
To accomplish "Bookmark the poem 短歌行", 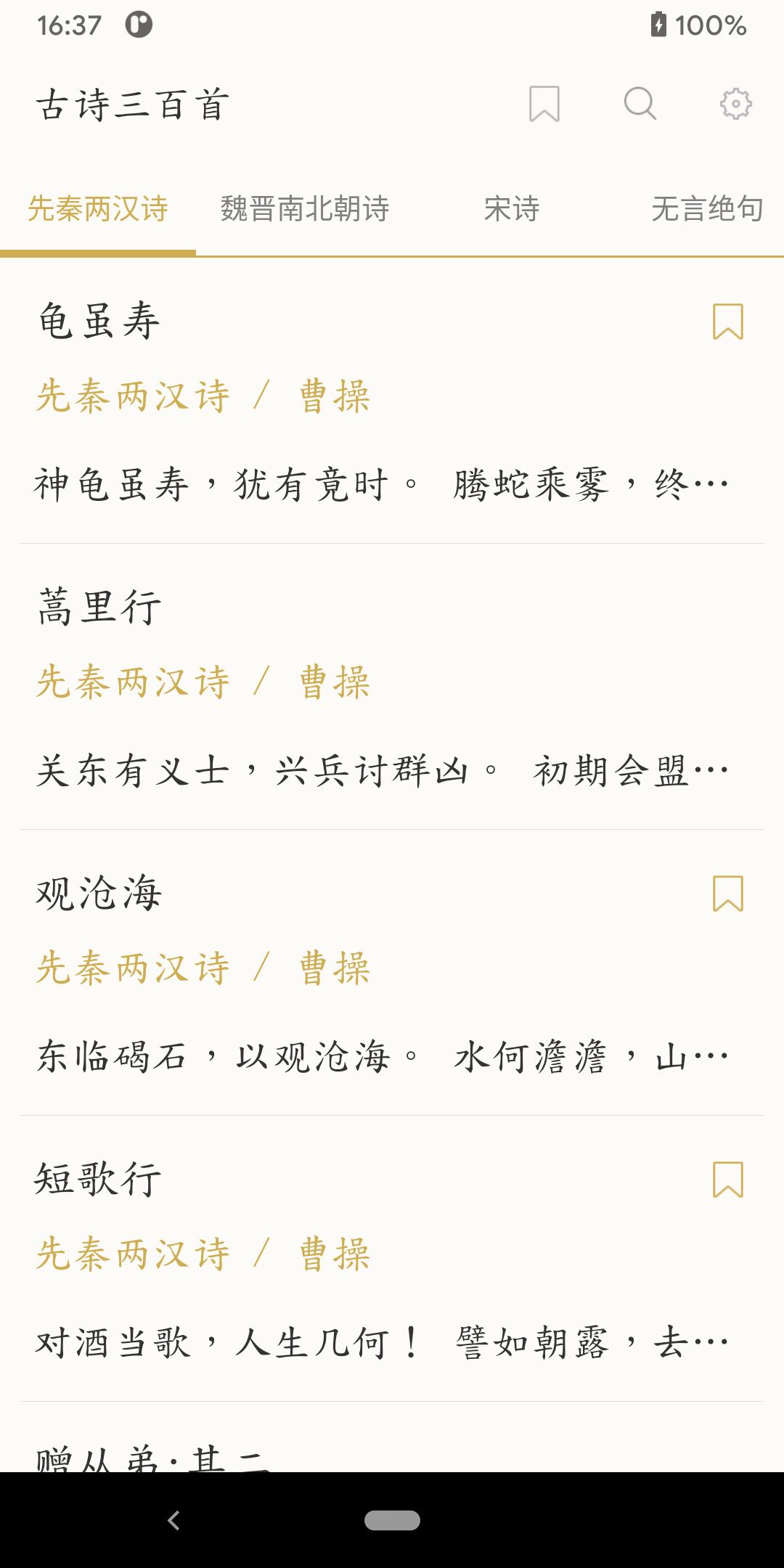I will pos(728,1180).
